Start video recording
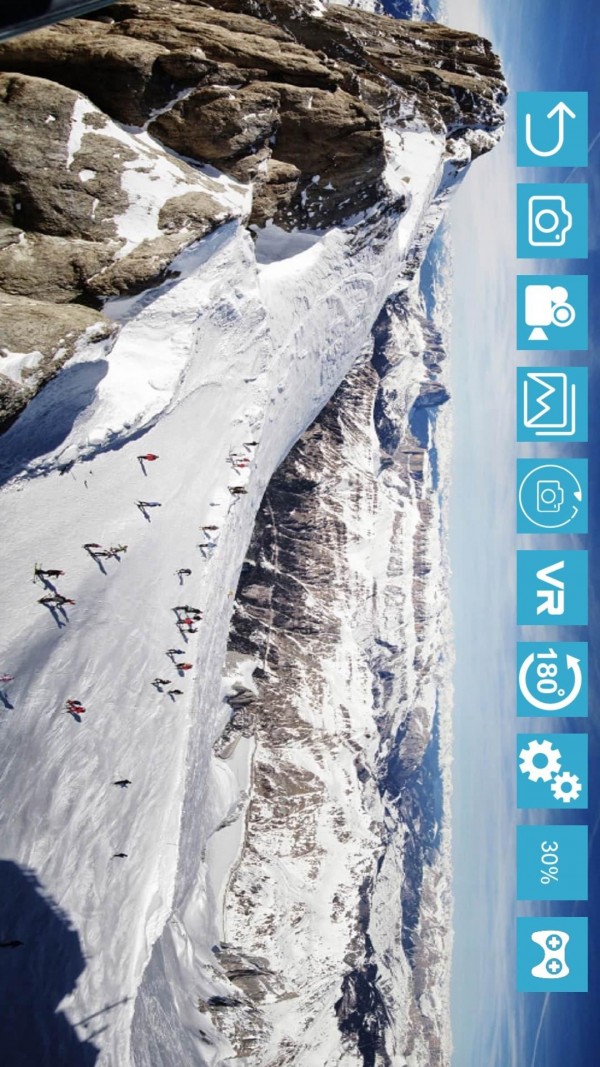Screen dimensions: 600x1067 click(x=552, y=312)
